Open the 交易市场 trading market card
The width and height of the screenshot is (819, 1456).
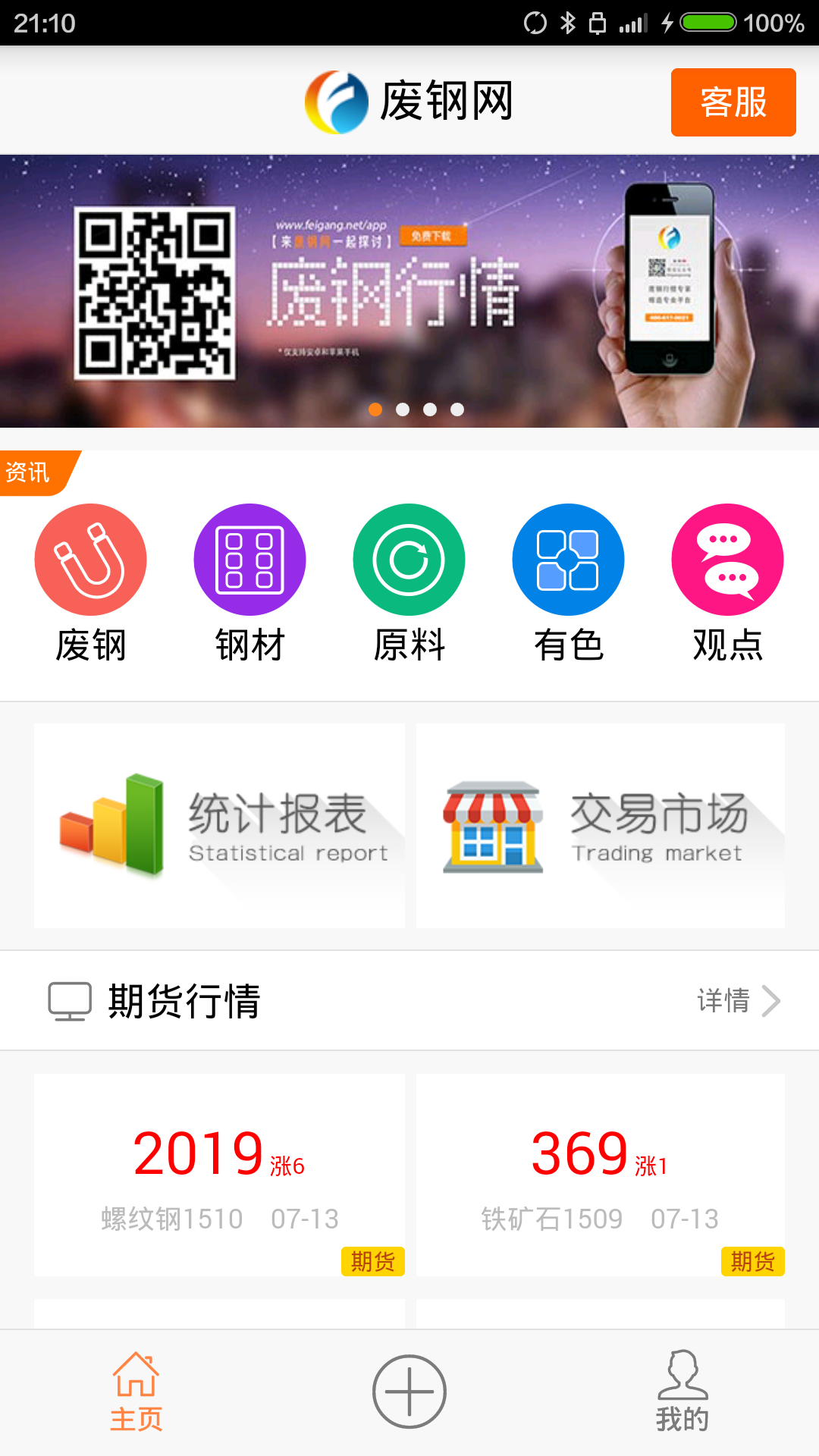[x=601, y=826]
